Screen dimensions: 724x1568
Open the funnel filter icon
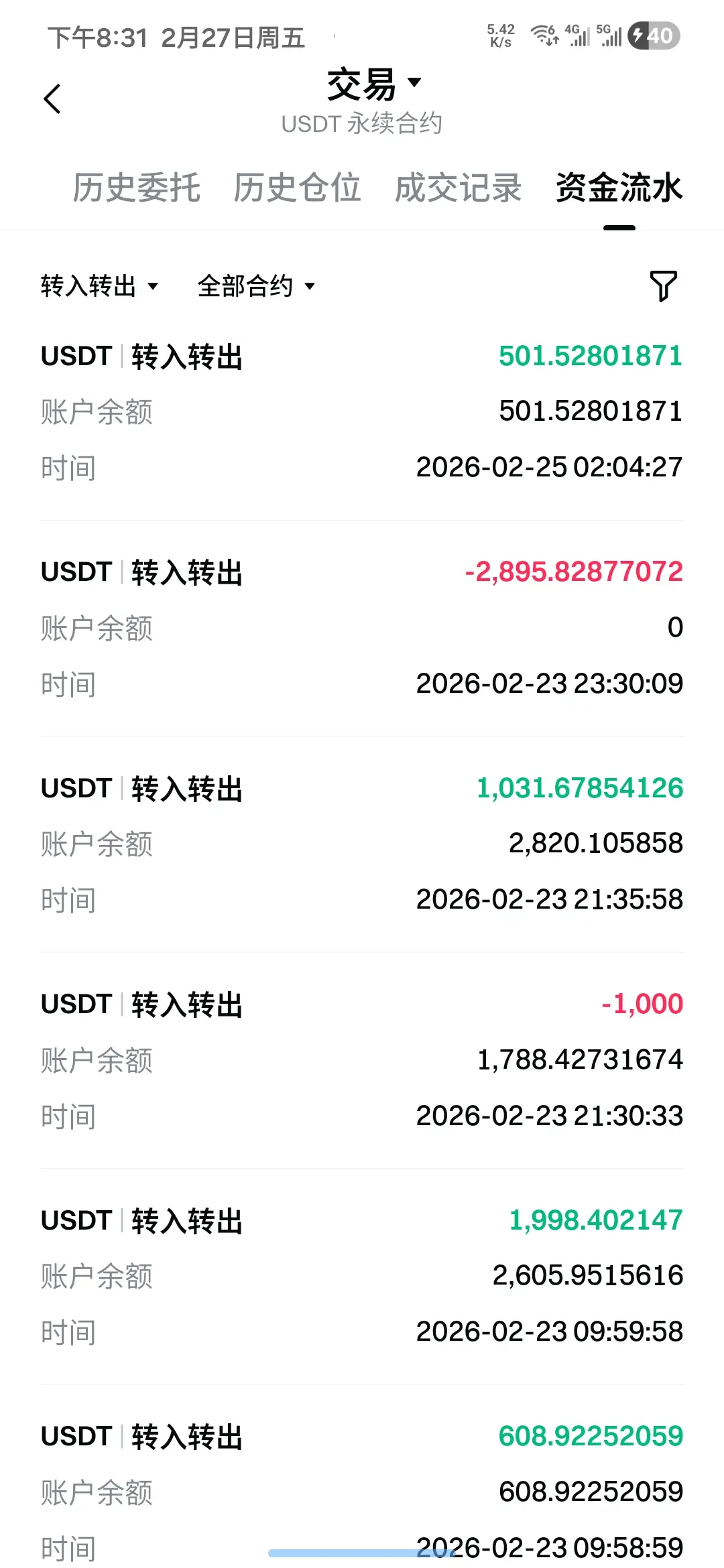(663, 286)
